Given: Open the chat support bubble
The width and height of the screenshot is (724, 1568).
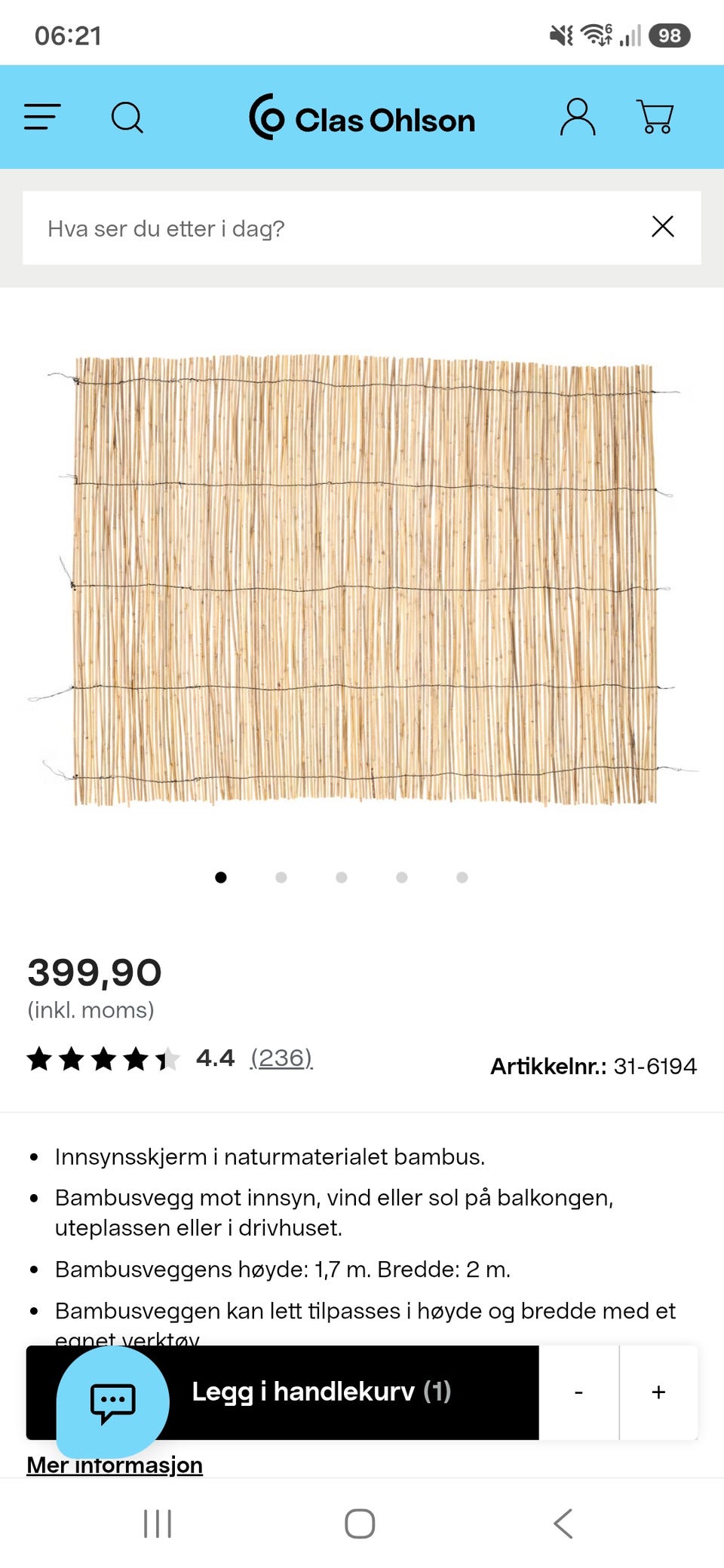Looking at the screenshot, I should (x=113, y=1402).
